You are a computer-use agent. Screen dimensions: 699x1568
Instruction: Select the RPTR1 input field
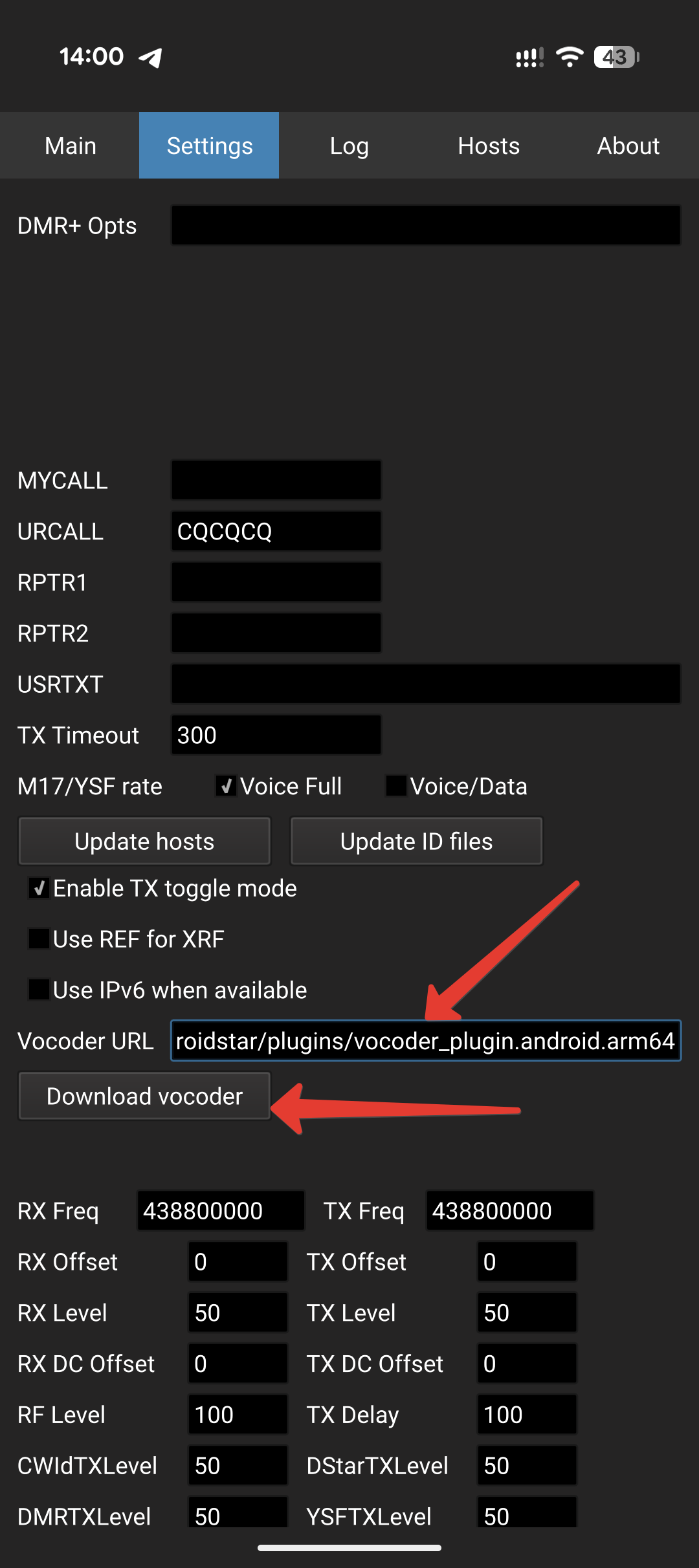(276, 582)
